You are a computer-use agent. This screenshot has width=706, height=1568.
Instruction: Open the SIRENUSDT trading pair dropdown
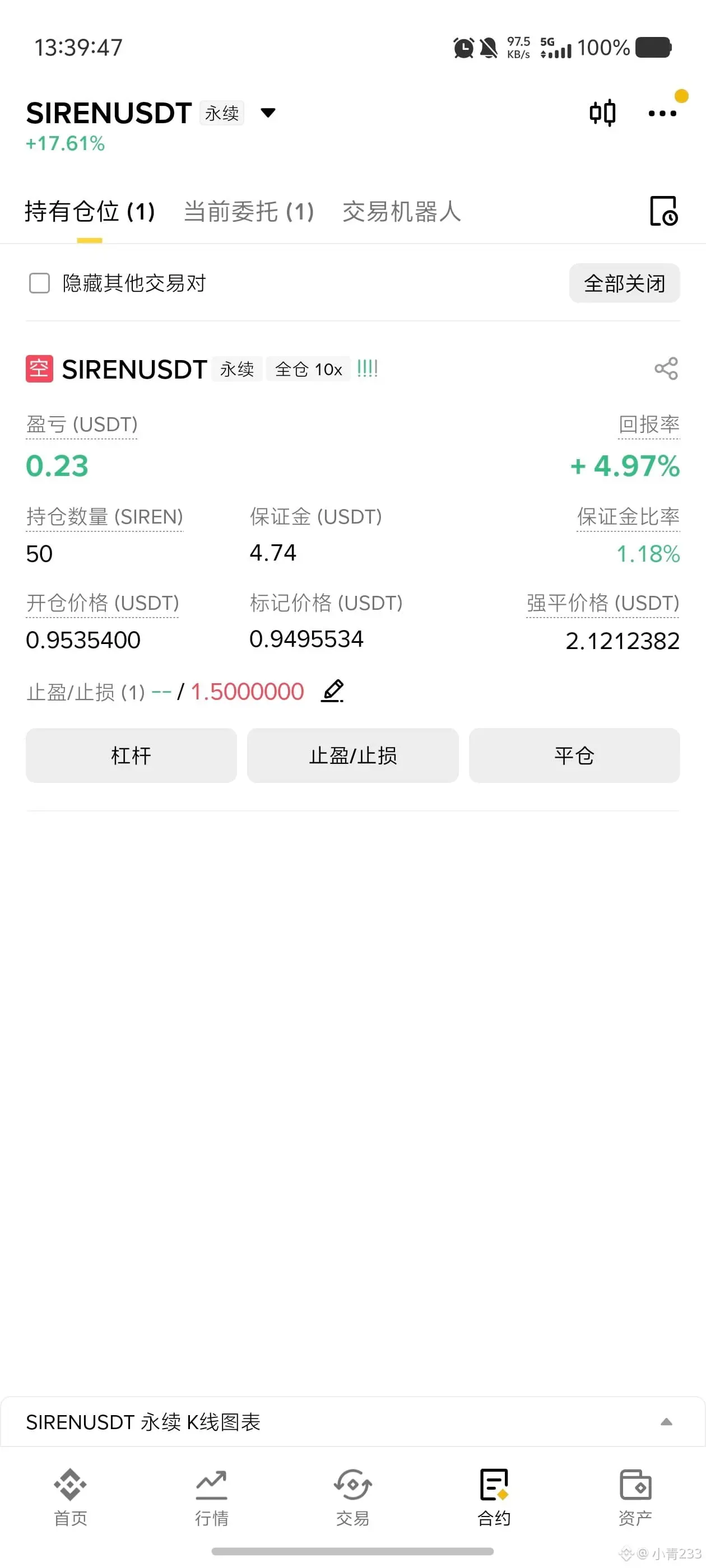click(x=267, y=113)
